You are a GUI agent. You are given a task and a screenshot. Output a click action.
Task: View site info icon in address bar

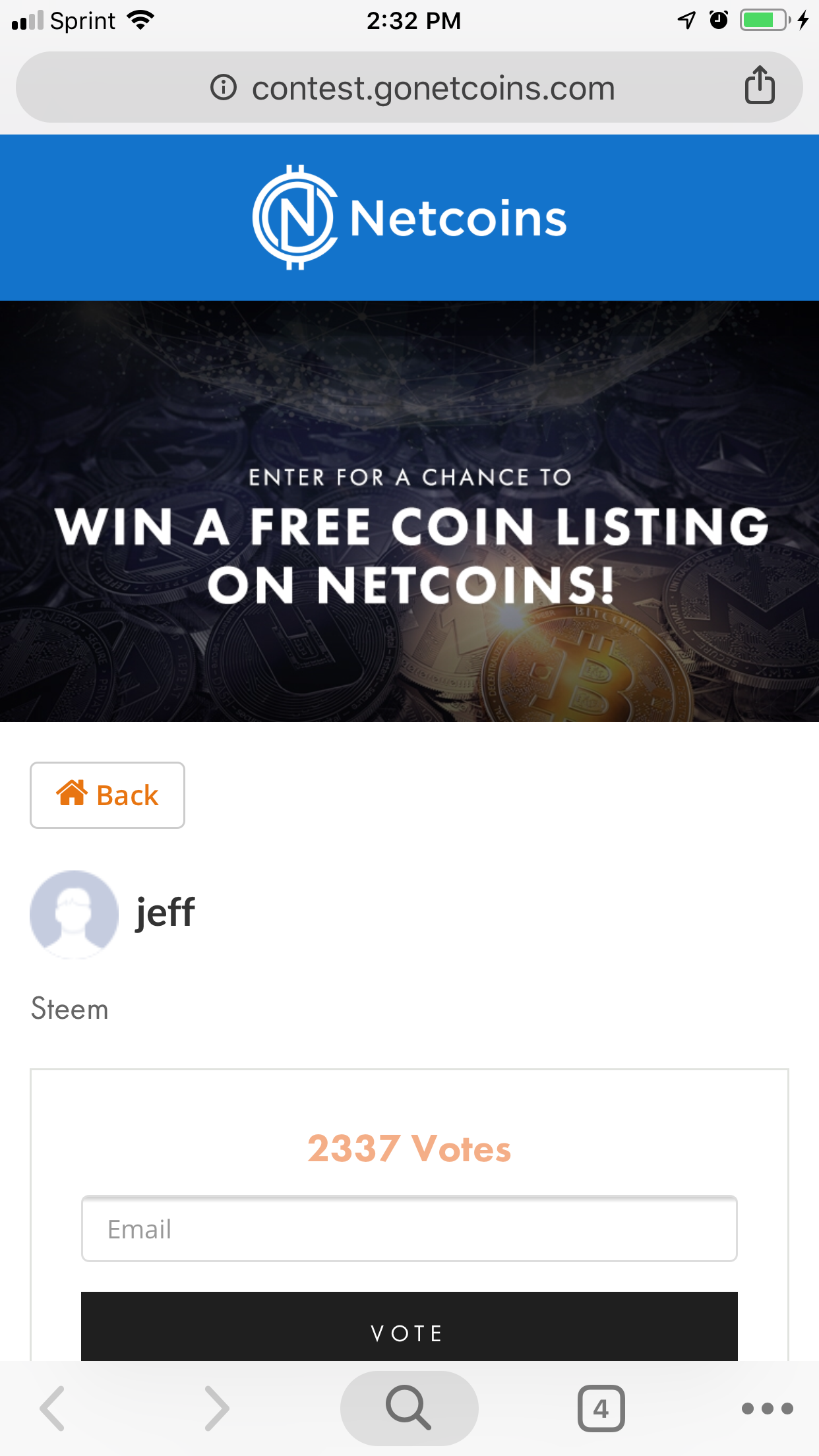(x=224, y=87)
